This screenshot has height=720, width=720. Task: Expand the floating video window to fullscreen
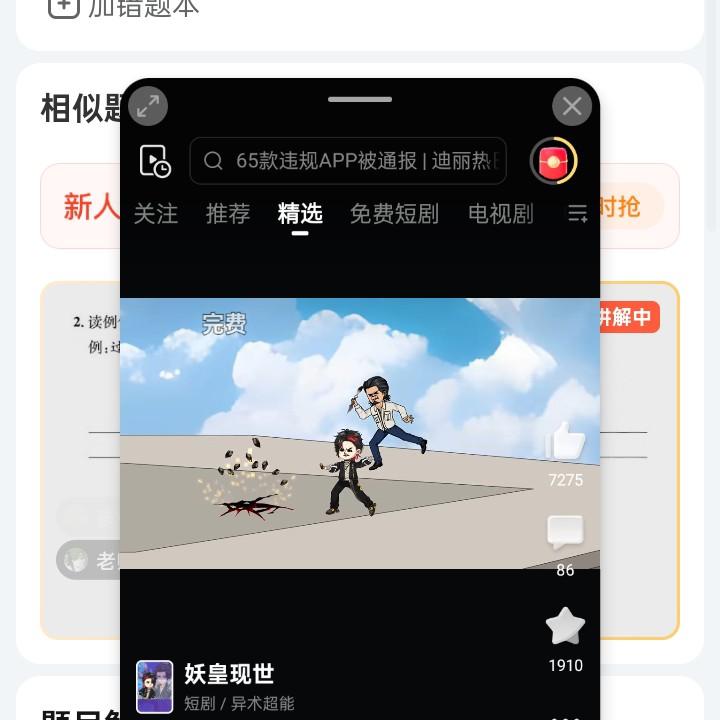click(x=148, y=106)
